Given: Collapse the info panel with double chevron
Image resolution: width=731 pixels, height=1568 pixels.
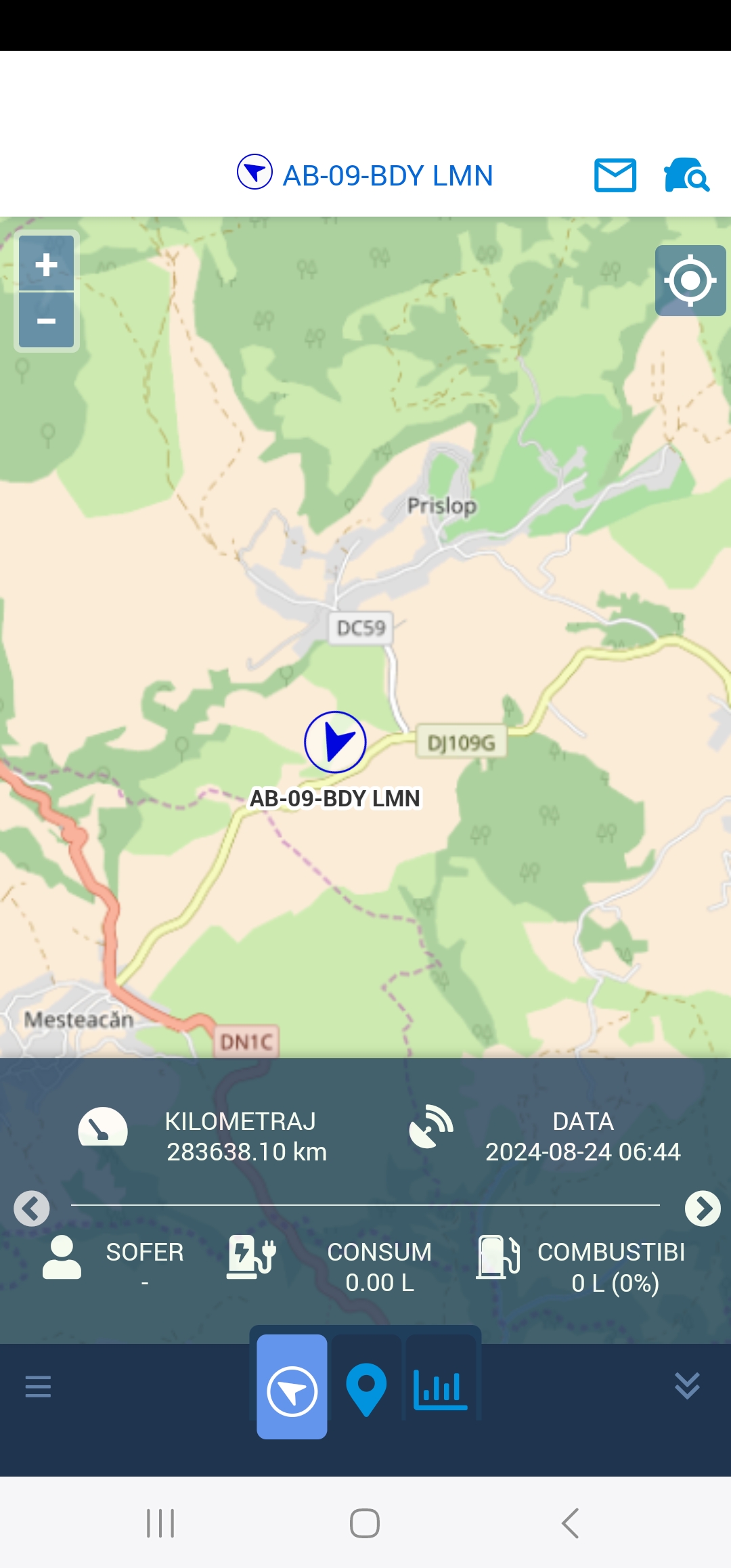Looking at the screenshot, I should tap(687, 1387).
